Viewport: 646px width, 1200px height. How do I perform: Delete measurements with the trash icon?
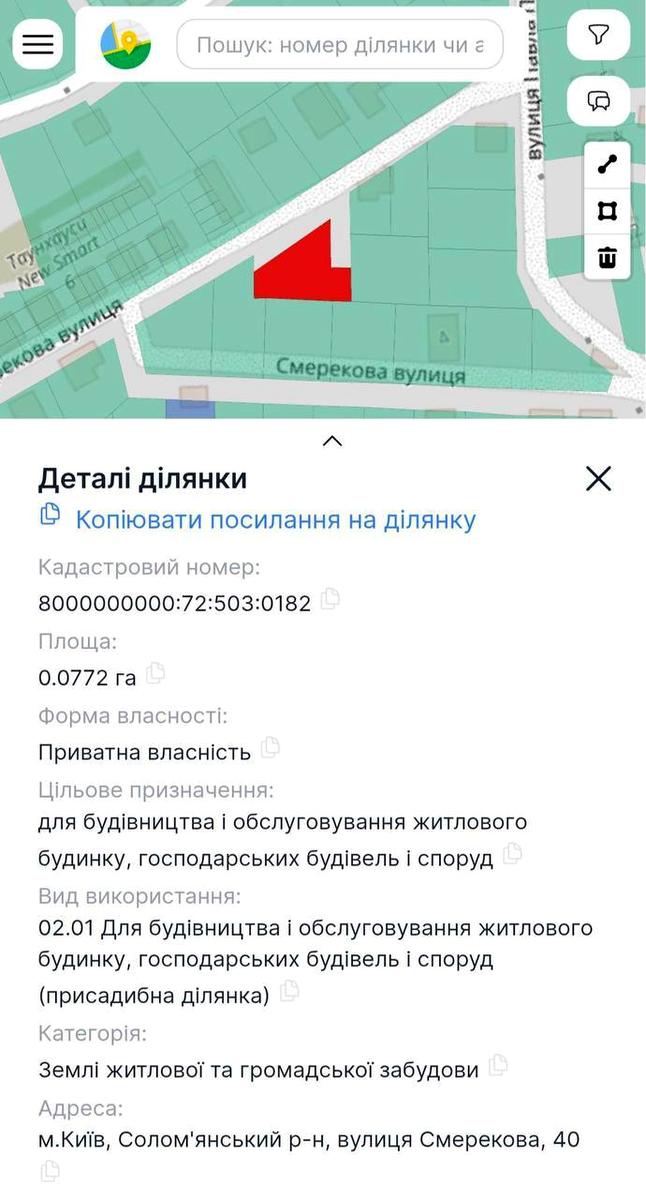(x=606, y=257)
